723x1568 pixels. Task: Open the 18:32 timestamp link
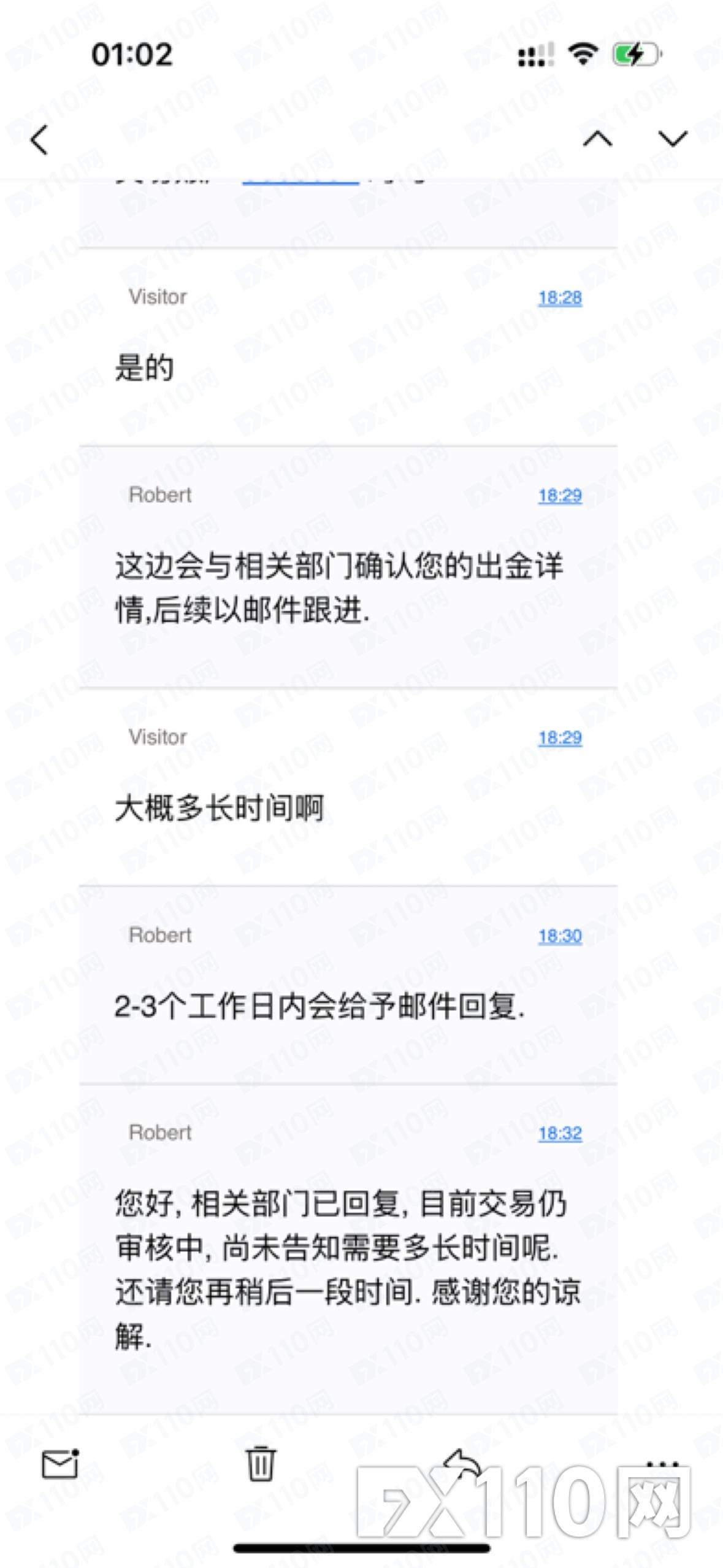click(559, 1134)
